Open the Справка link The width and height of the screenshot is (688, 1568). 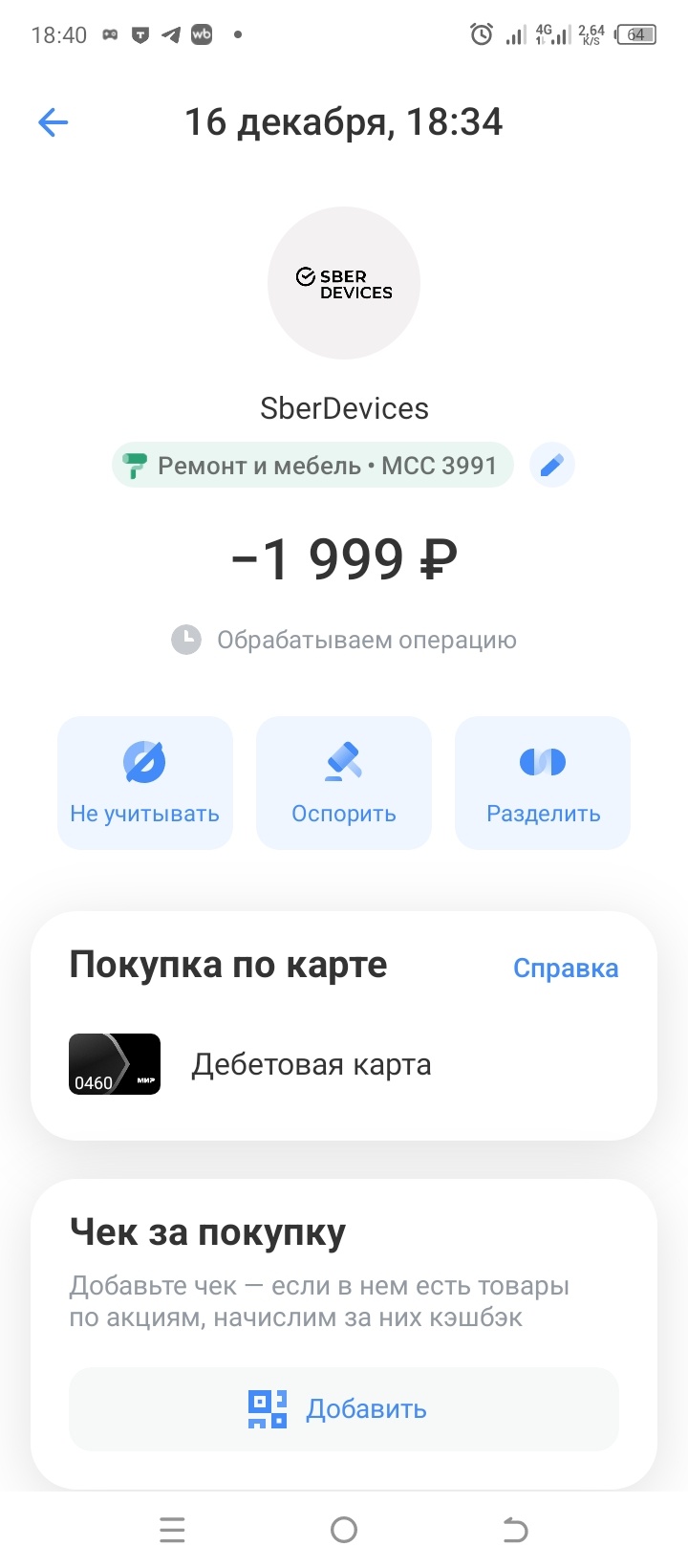(x=566, y=969)
